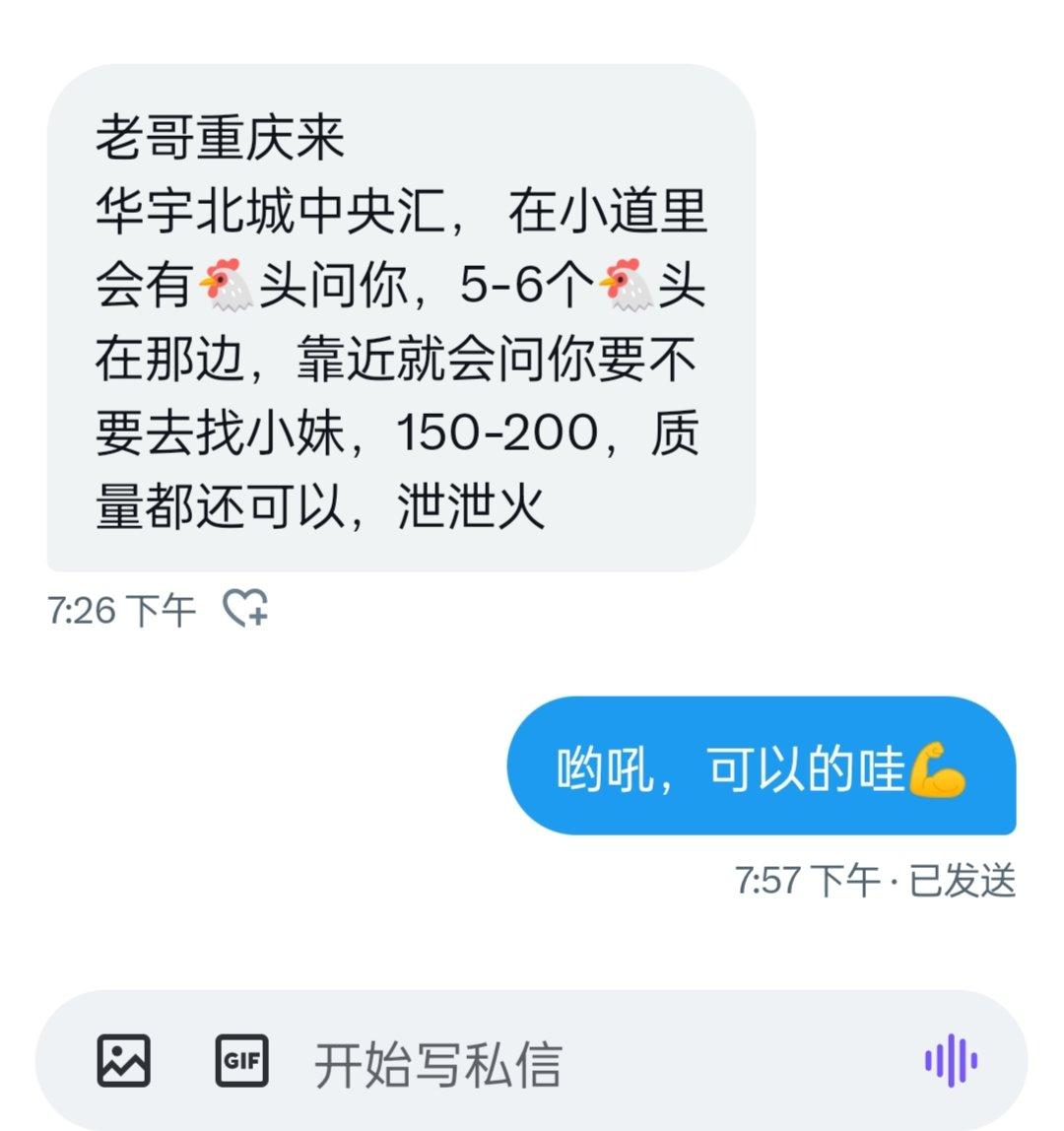Attach a photo from the gallery
The height and width of the screenshot is (1131, 1064).
(x=123, y=1060)
